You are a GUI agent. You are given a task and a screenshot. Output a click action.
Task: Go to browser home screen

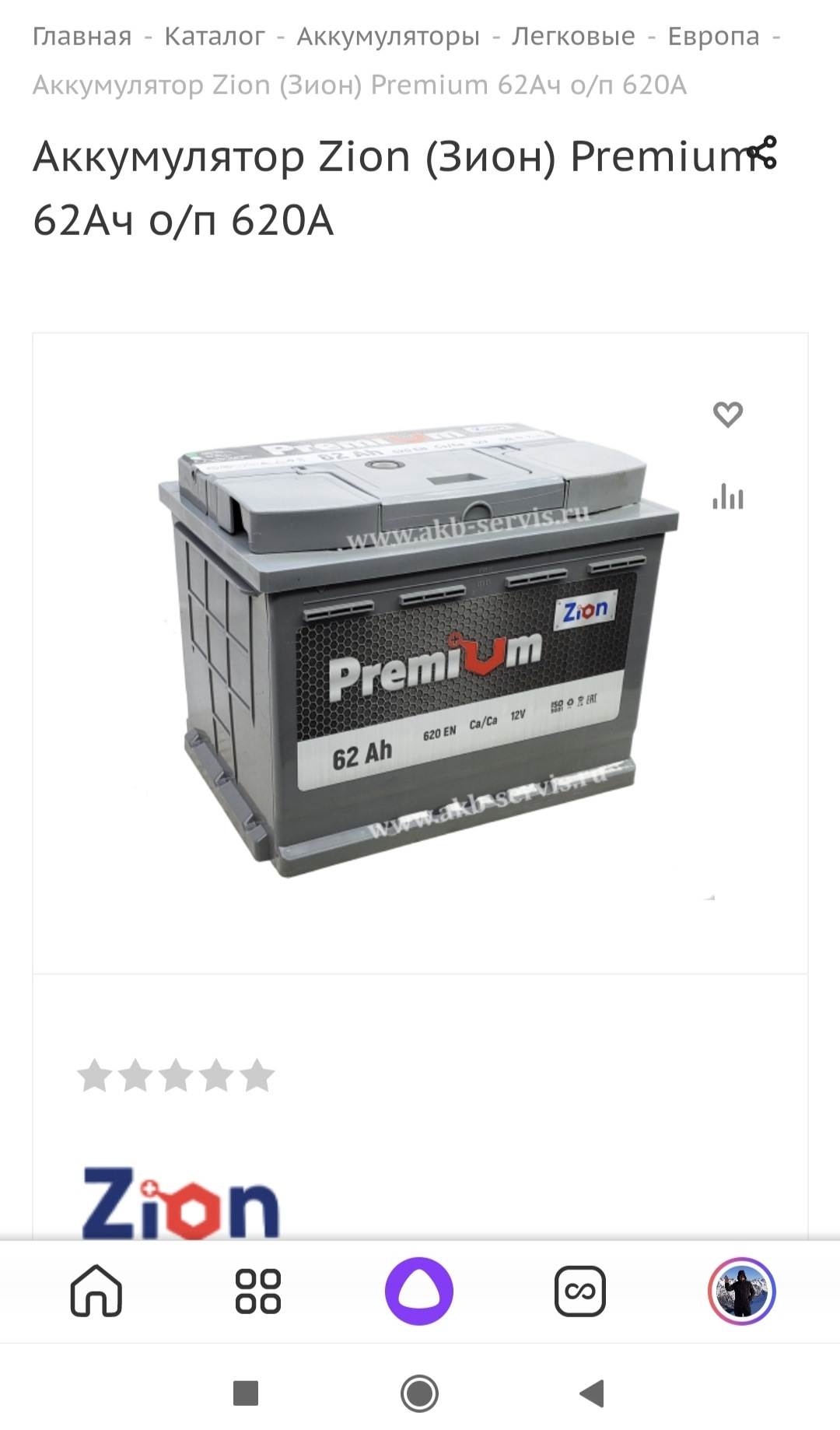(96, 1291)
